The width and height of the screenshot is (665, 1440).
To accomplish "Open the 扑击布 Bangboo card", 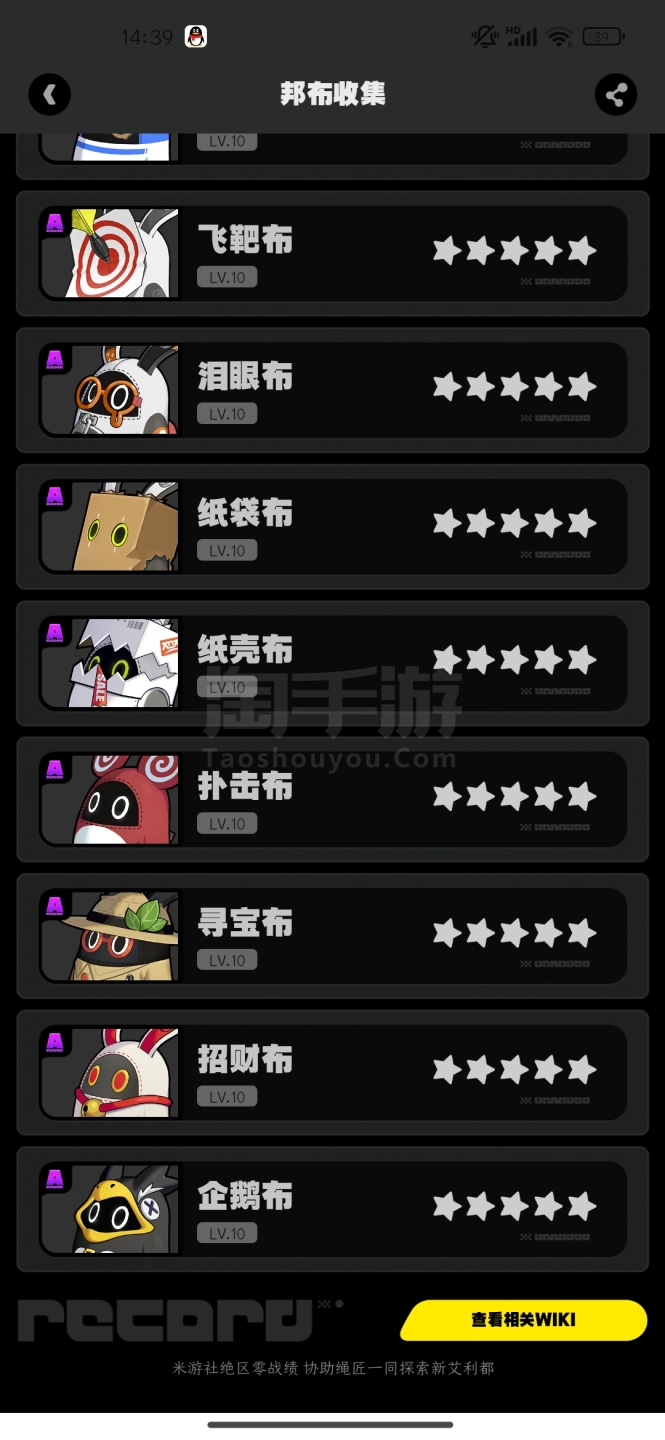I will coord(332,800).
